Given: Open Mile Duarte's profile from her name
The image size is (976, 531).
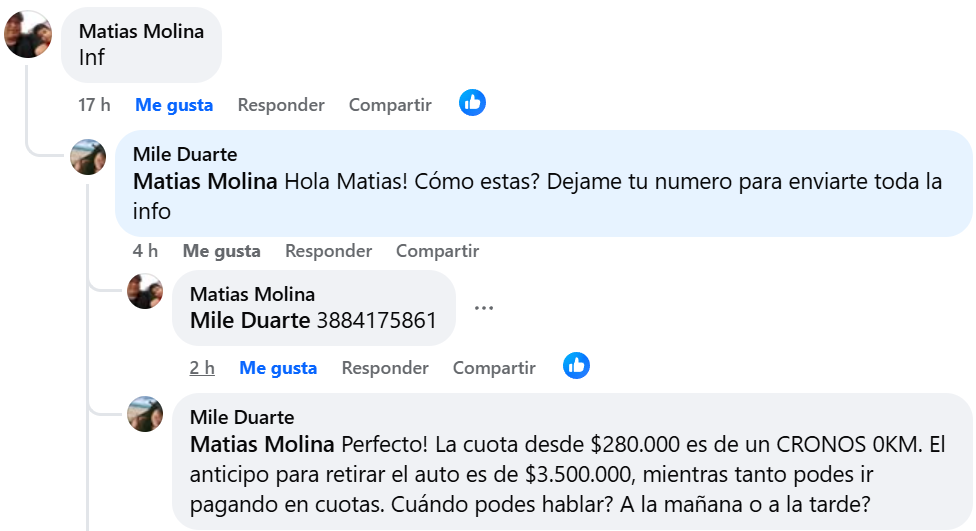Looking at the screenshot, I should coord(185,154).
